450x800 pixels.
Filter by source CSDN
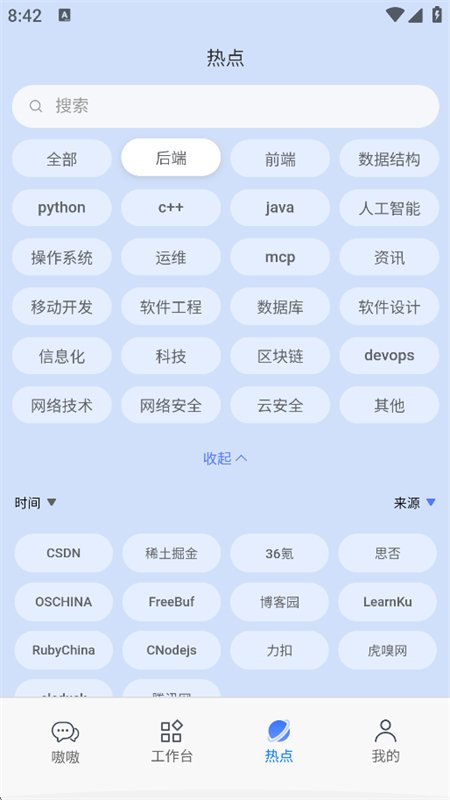pos(63,553)
